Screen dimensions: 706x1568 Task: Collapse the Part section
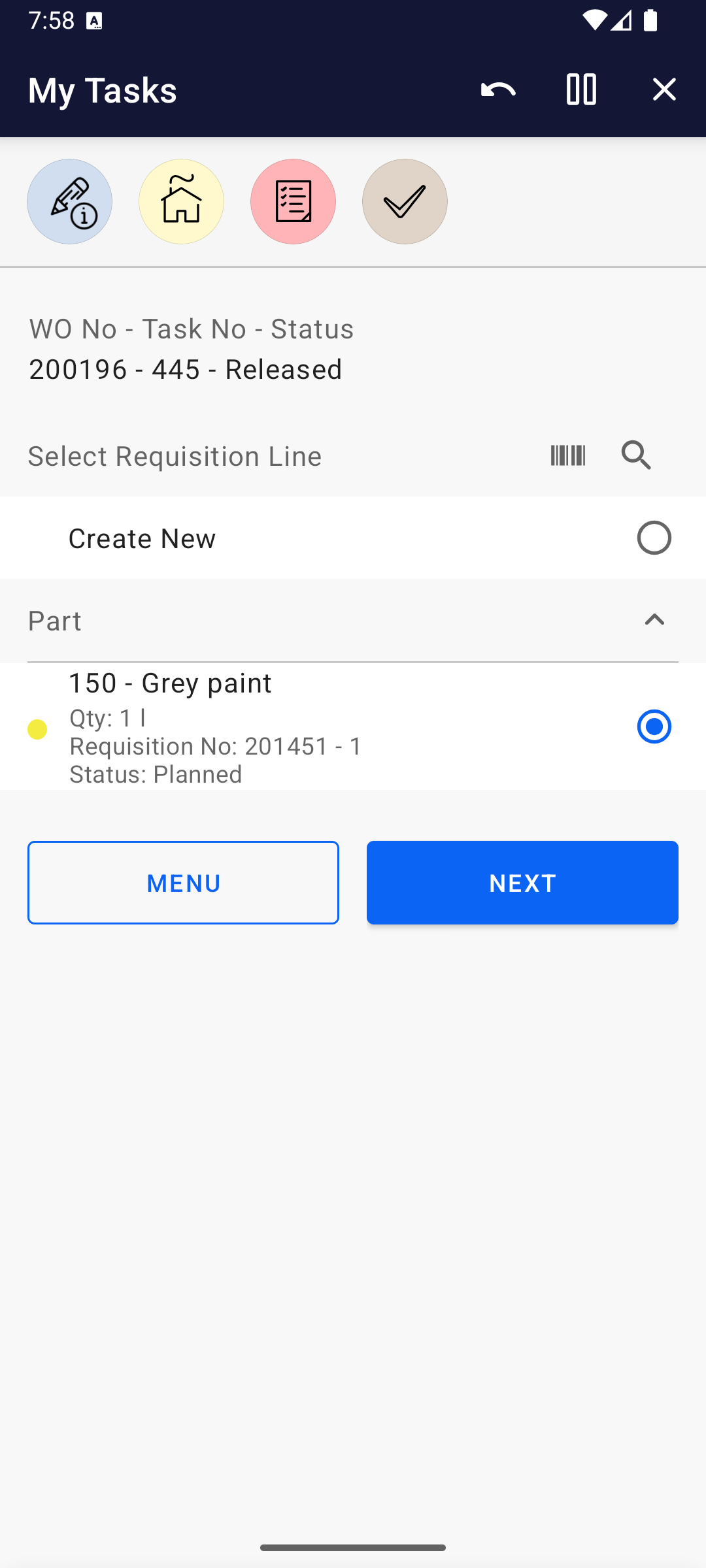click(x=654, y=620)
